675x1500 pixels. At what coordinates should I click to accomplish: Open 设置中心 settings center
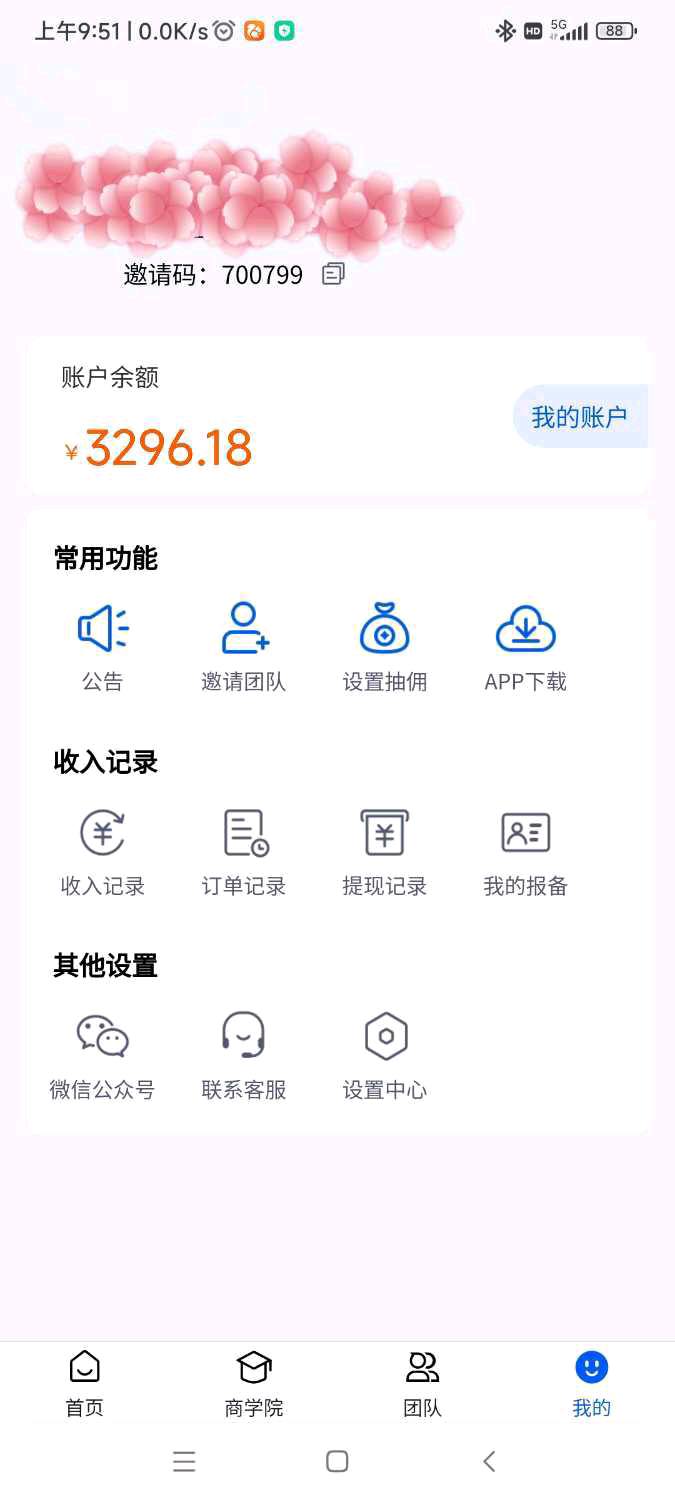tap(385, 1055)
